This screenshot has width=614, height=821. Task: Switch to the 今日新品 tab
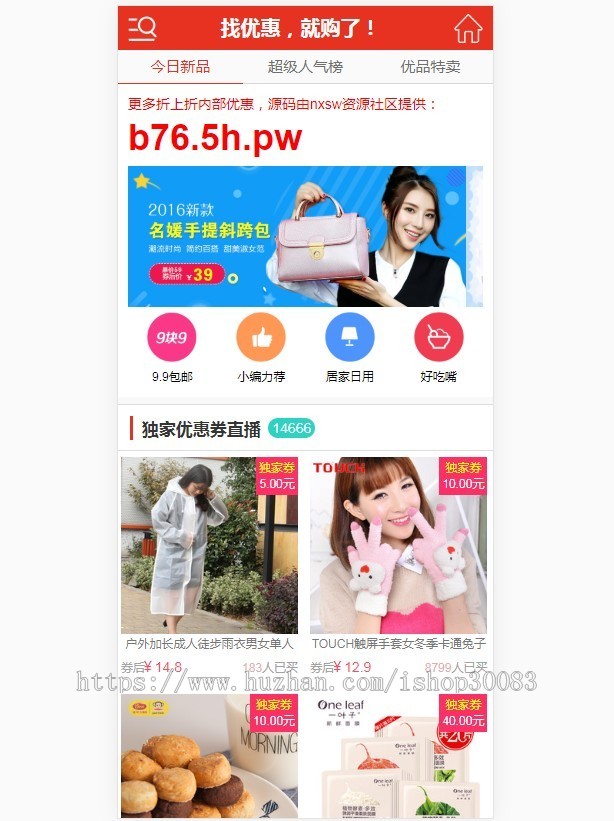(x=180, y=67)
